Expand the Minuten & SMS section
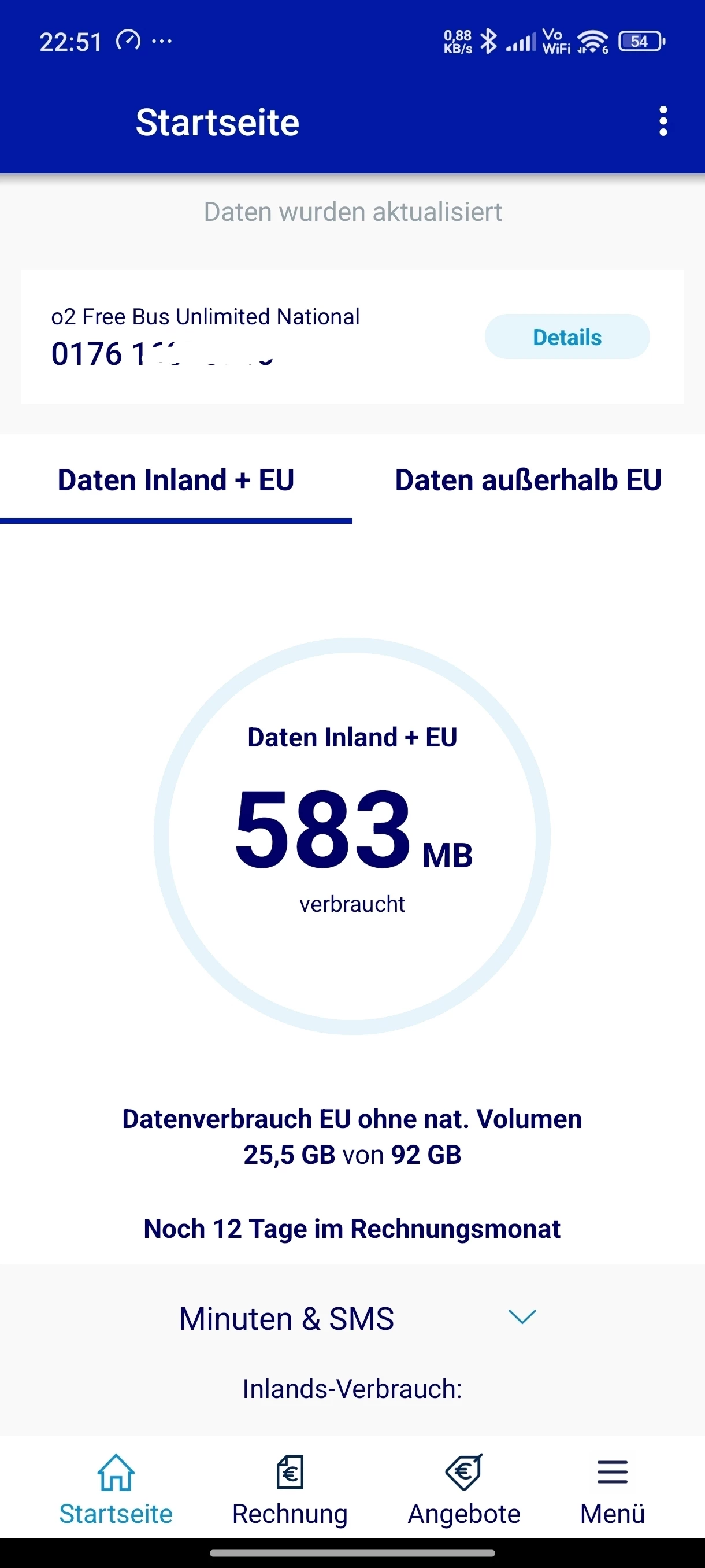Viewport: 705px width, 1568px height. point(521,1317)
